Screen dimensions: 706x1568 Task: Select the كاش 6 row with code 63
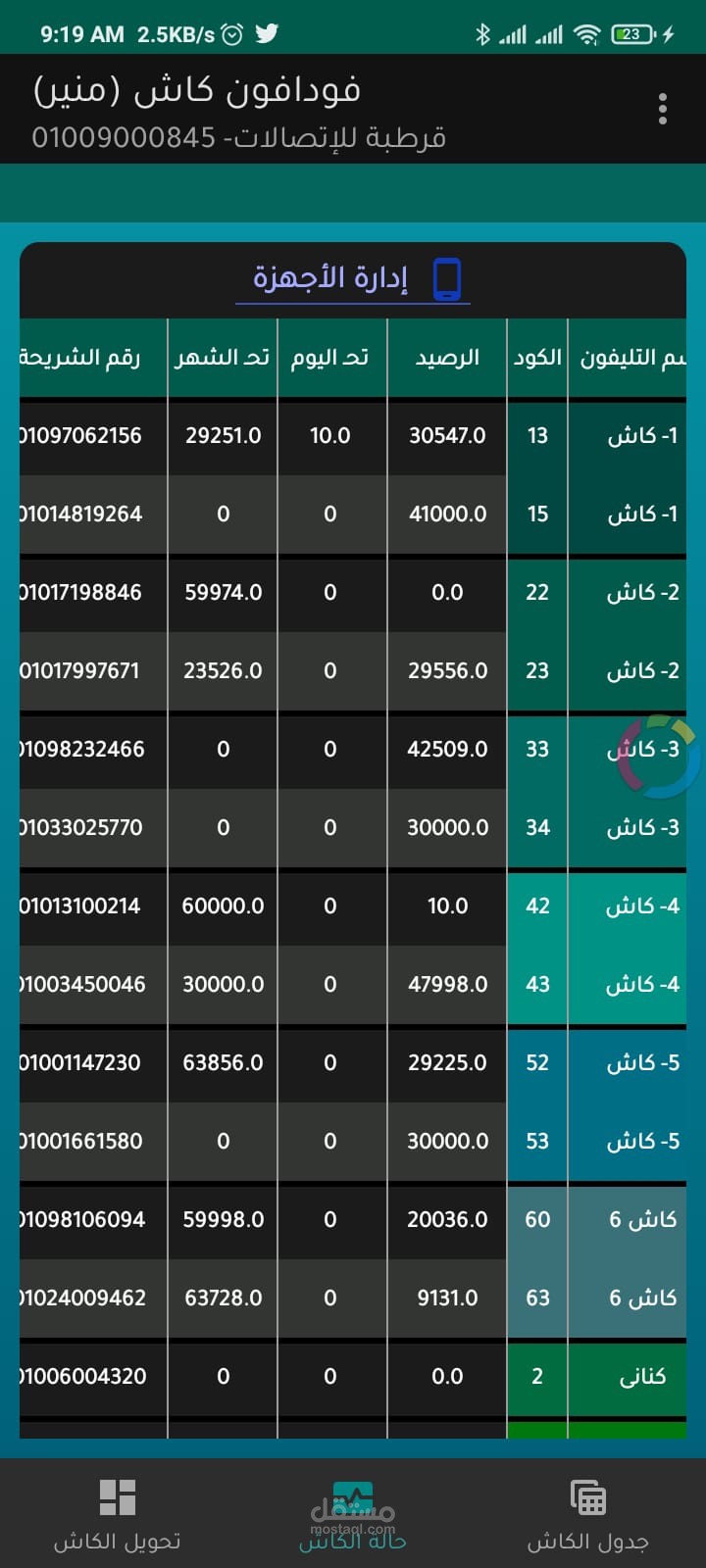[x=353, y=1298]
